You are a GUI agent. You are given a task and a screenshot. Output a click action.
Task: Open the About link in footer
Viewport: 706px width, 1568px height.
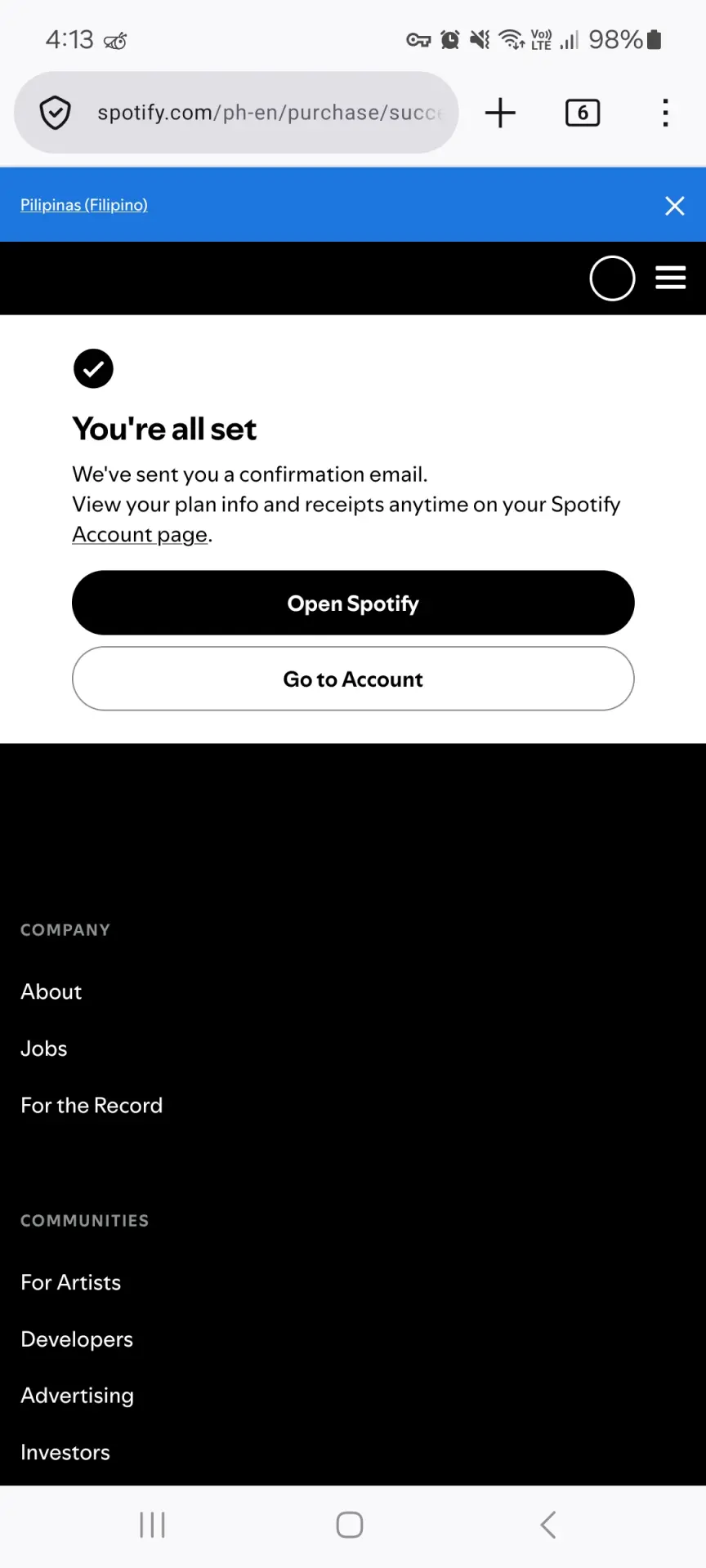coord(51,991)
